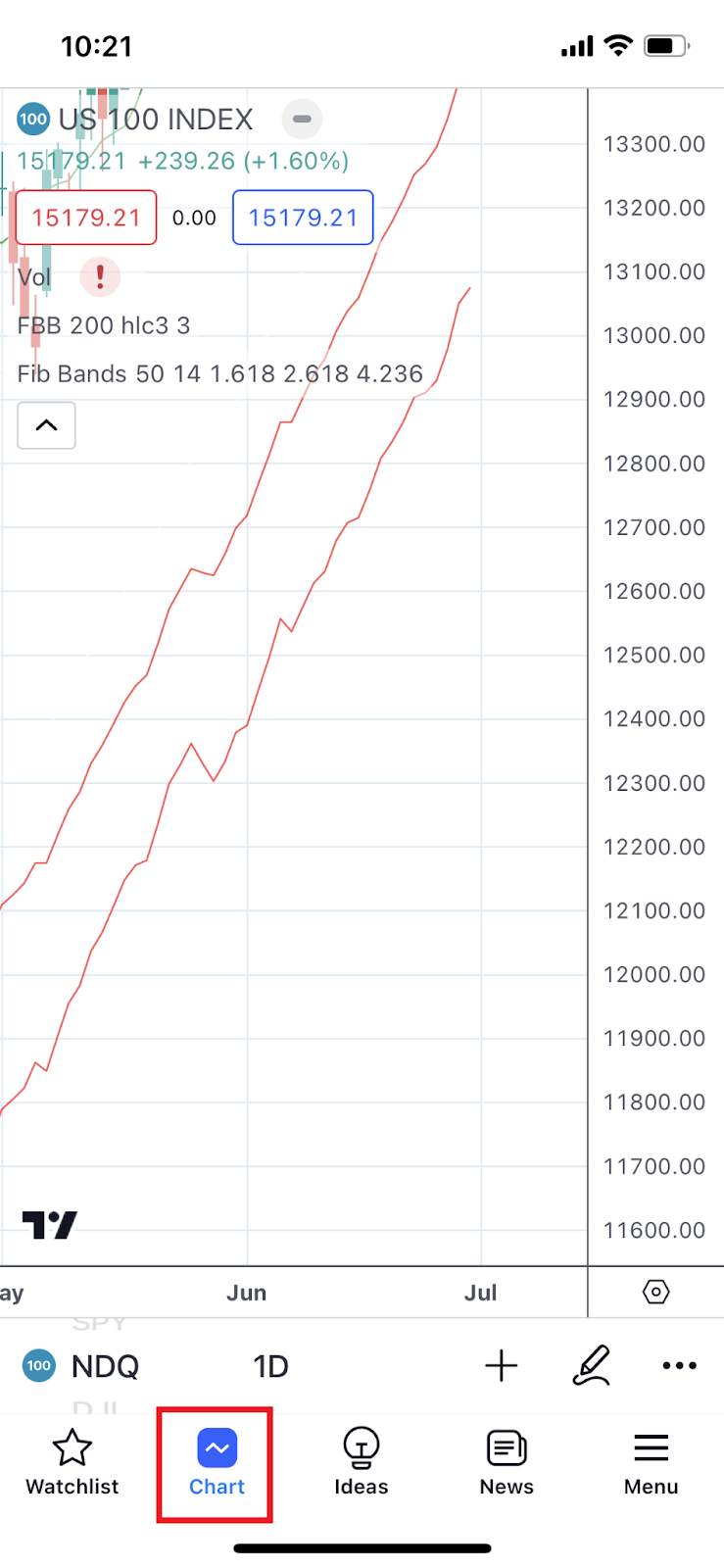This screenshot has width=724, height=1568.
Task: Open the Menu tab
Action: [x=651, y=1463]
